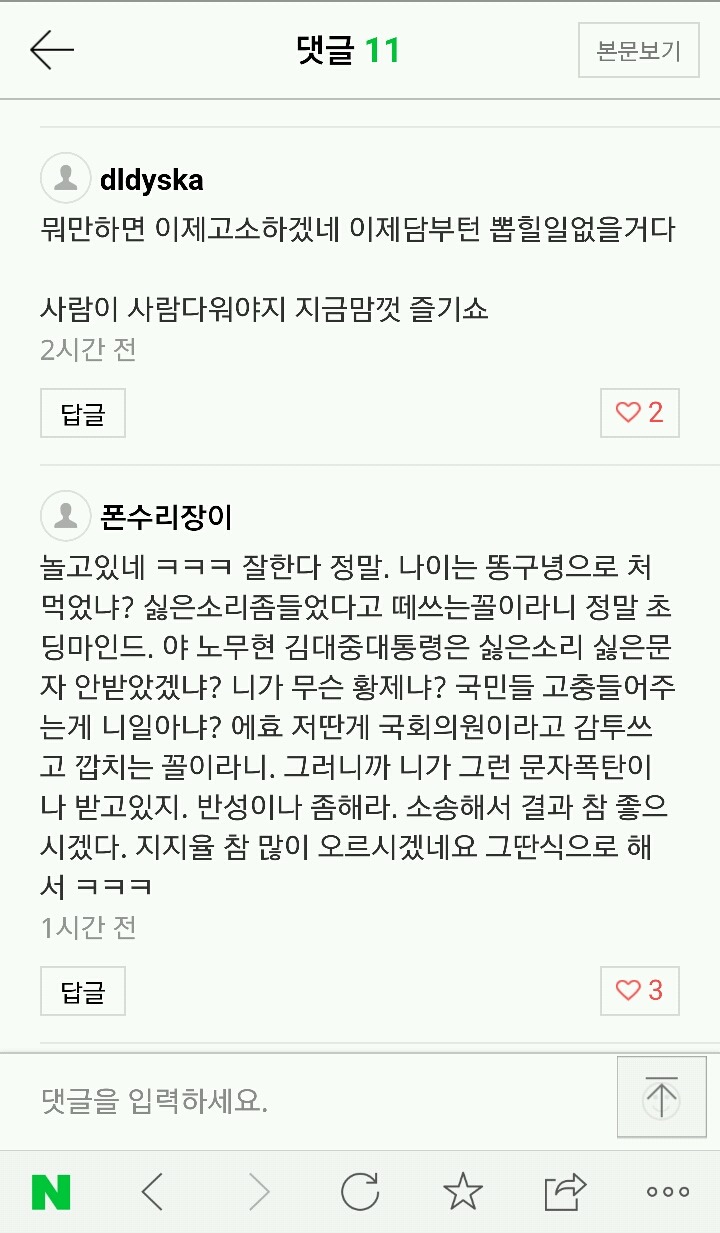720x1233 pixels.
Task: Open Naver home via the green N icon
Action: pyautogui.click(x=51, y=1192)
